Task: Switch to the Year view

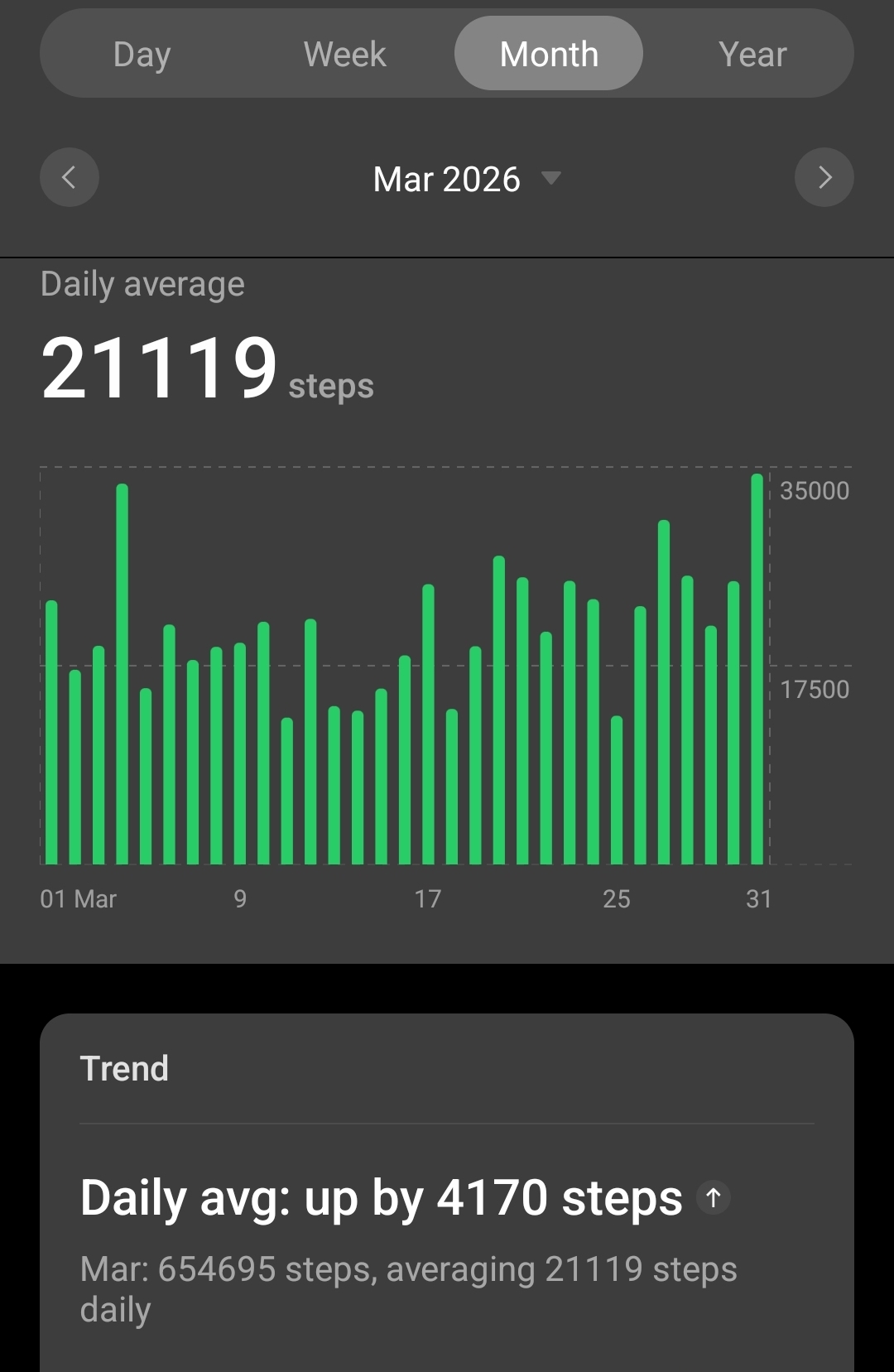Action: 752,55
